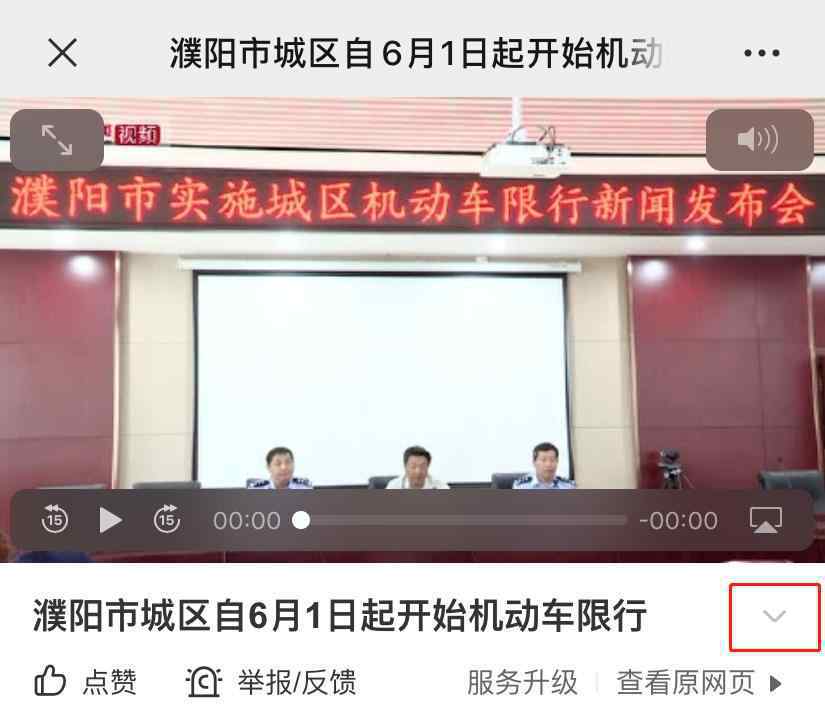Tap the 服务升级 link
This screenshot has height=714, width=825.
(522, 683)
